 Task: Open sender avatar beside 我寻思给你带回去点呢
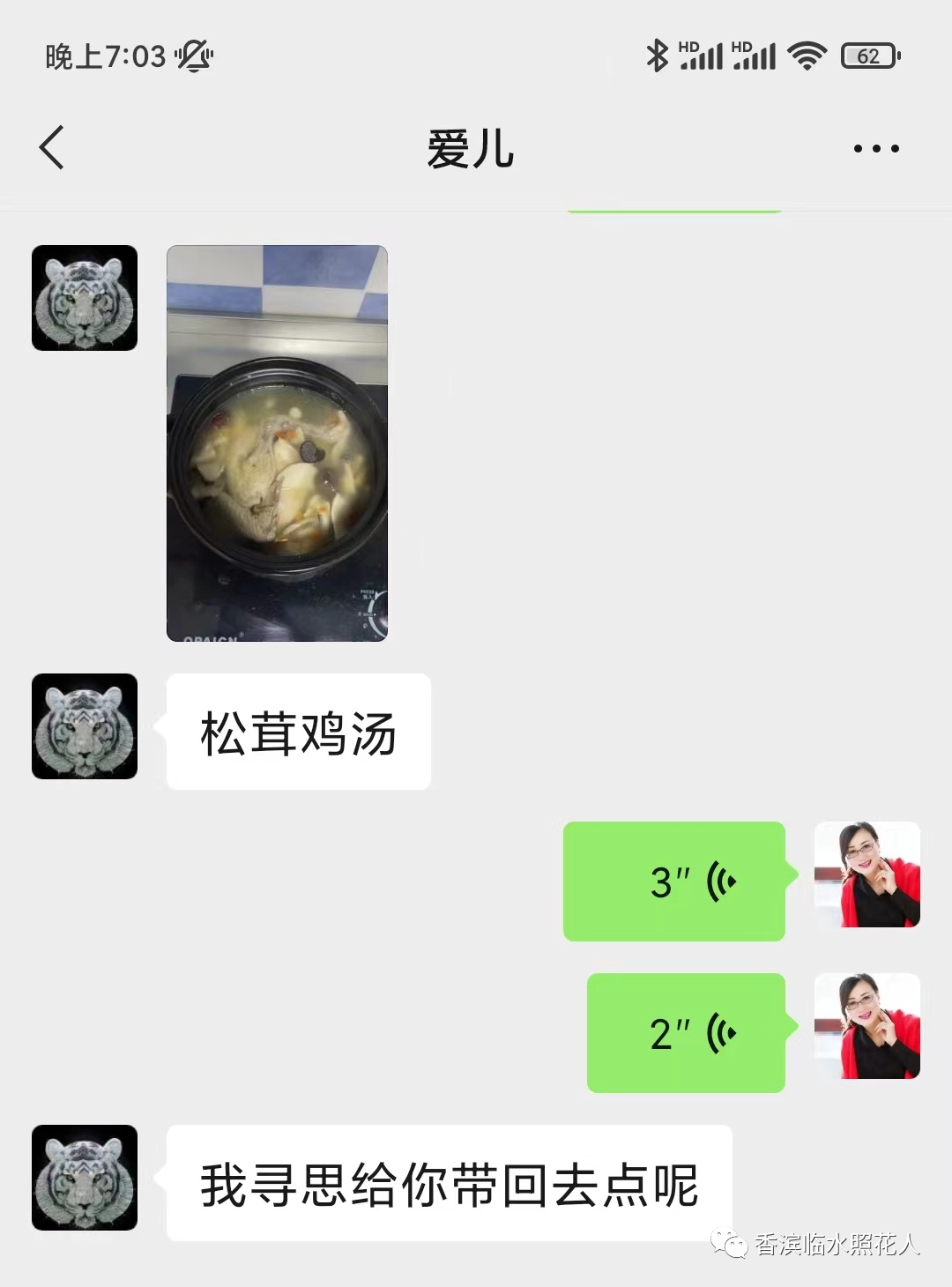[85, 1178]
